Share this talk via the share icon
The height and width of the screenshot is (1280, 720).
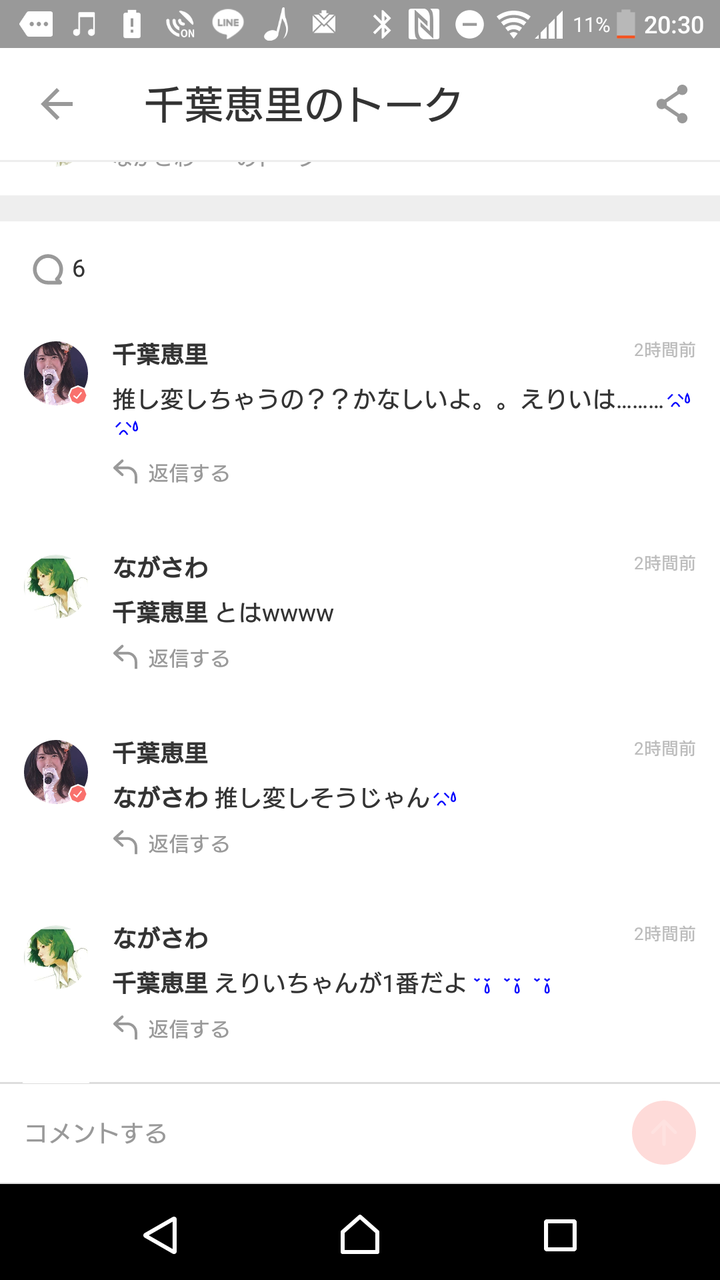click(x=672, y=104)
